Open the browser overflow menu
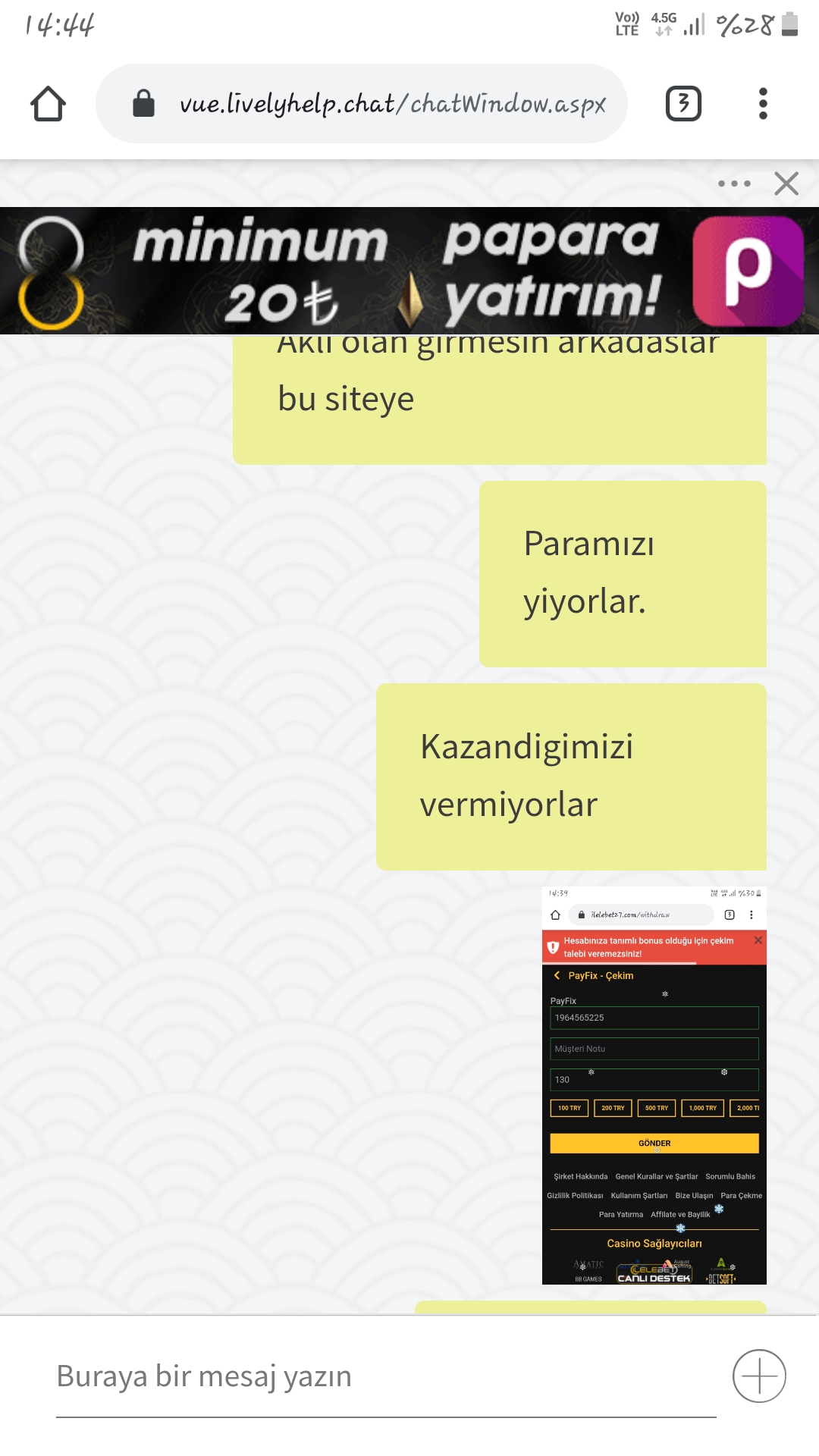The image size is (819, 1456). (x=763, y=103)
